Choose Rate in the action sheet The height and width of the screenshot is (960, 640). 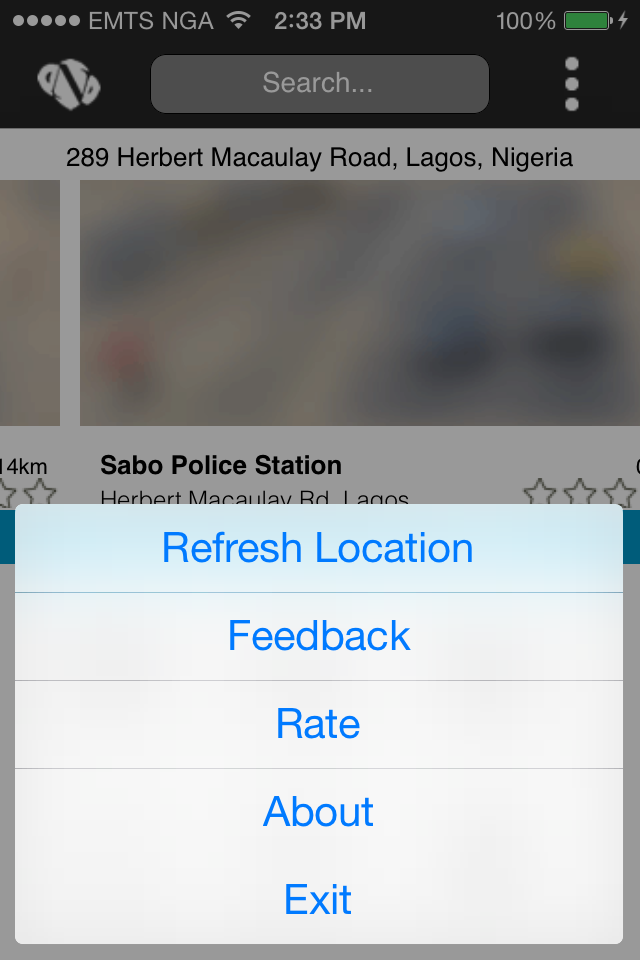318,724
